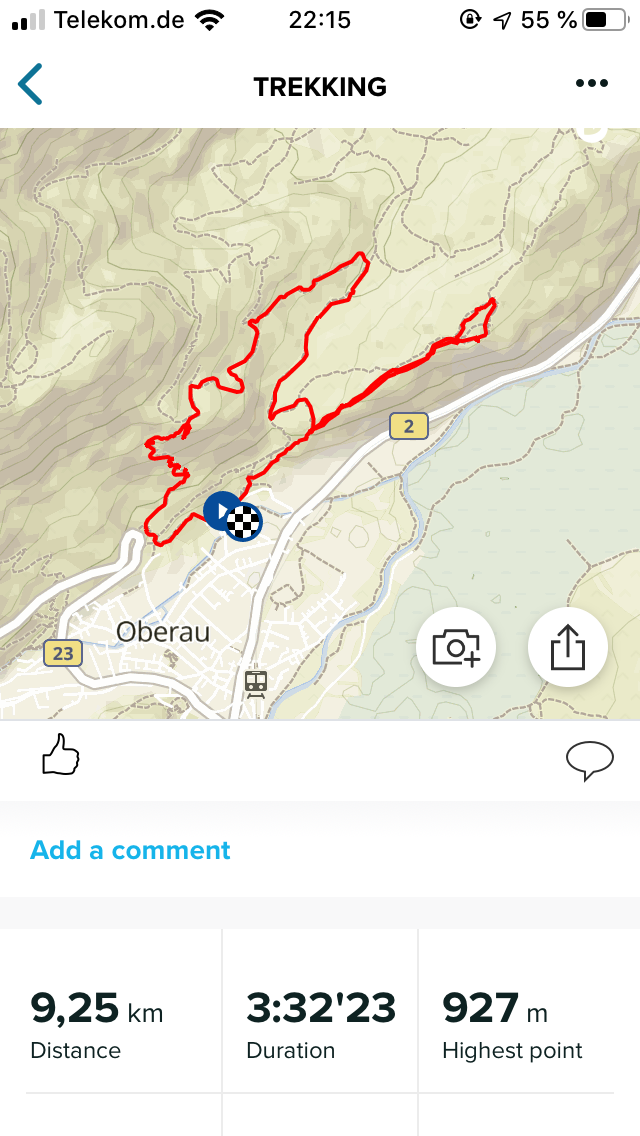Viewport: 640px width, 1136px height.
Task: Go back using the arrow icon
Action: 31,85
